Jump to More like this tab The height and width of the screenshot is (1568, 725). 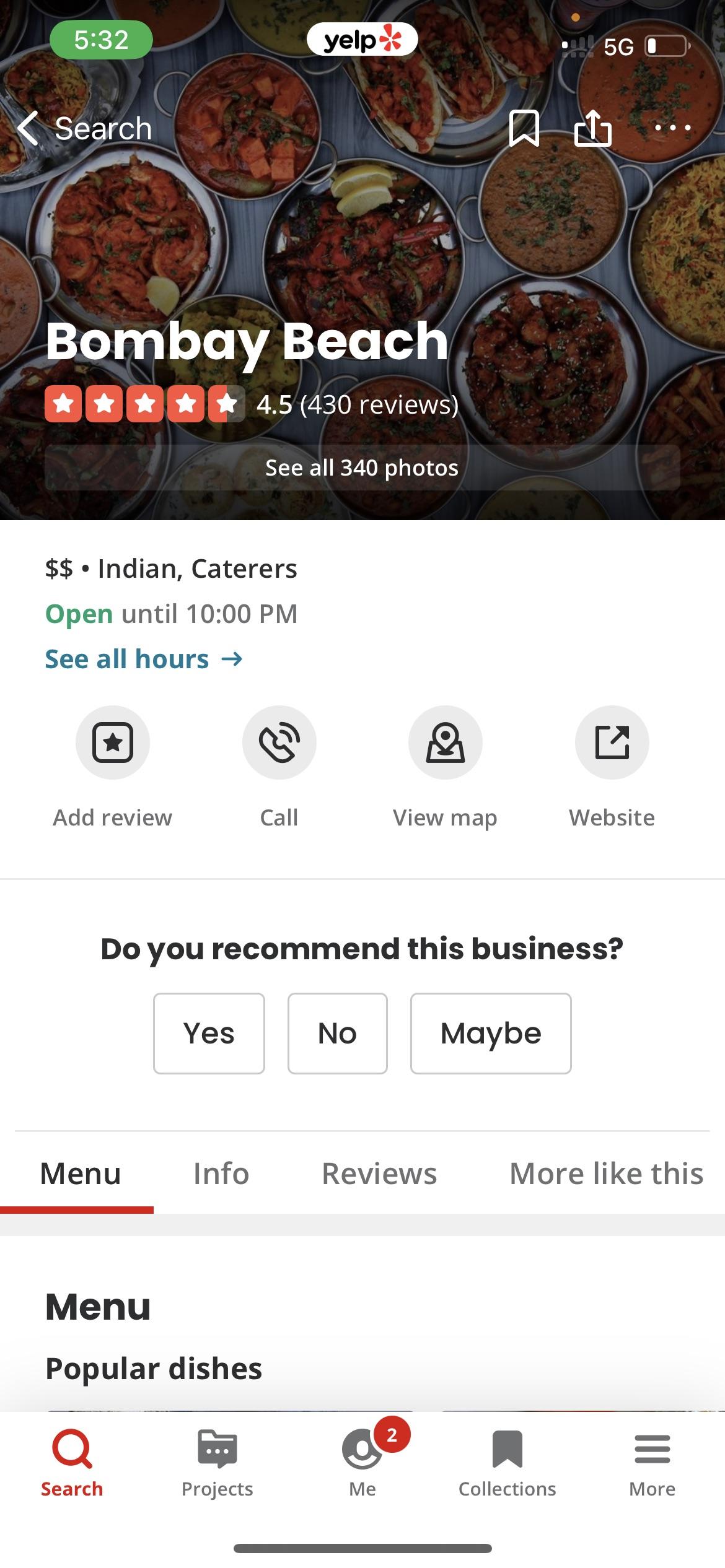point(606,1174)
